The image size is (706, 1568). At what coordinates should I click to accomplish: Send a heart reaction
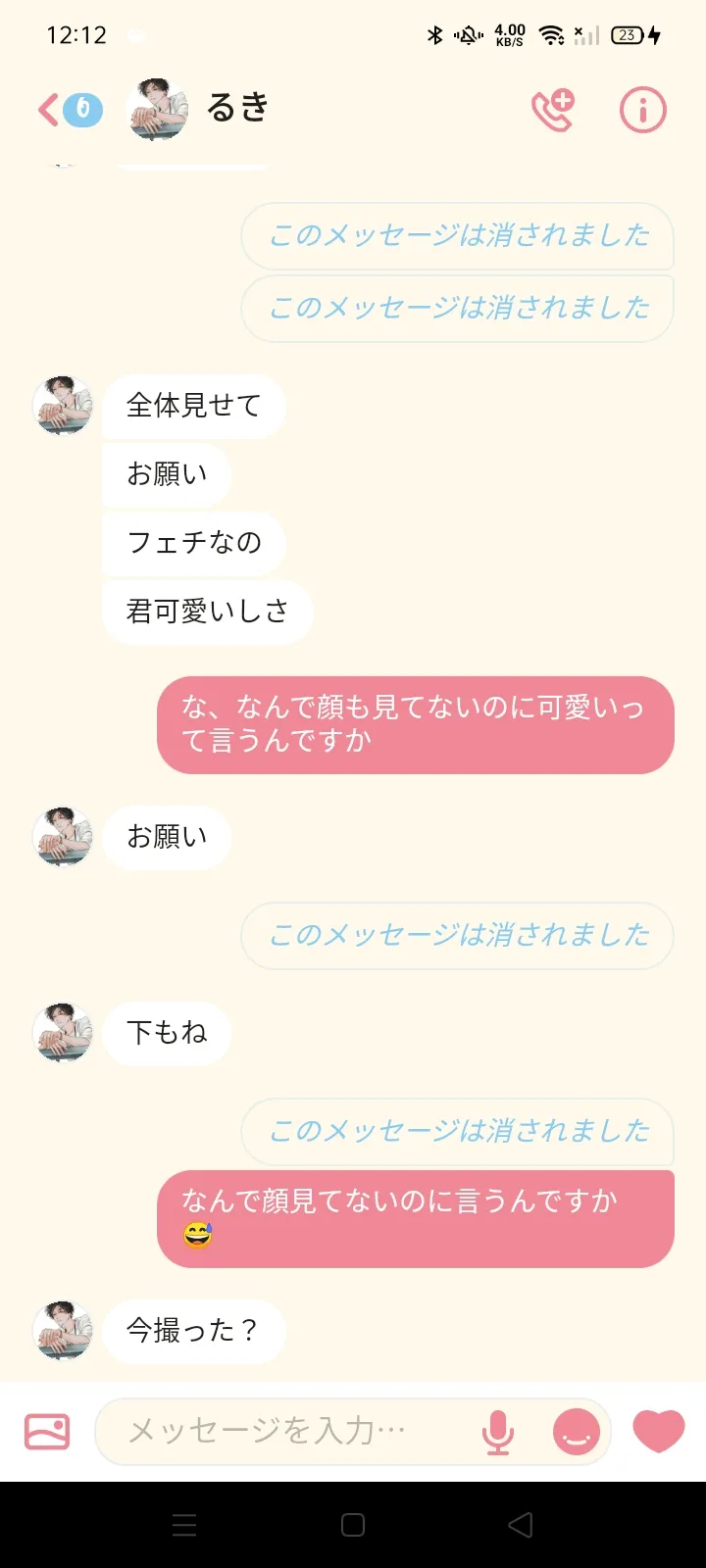[658, 1431]
